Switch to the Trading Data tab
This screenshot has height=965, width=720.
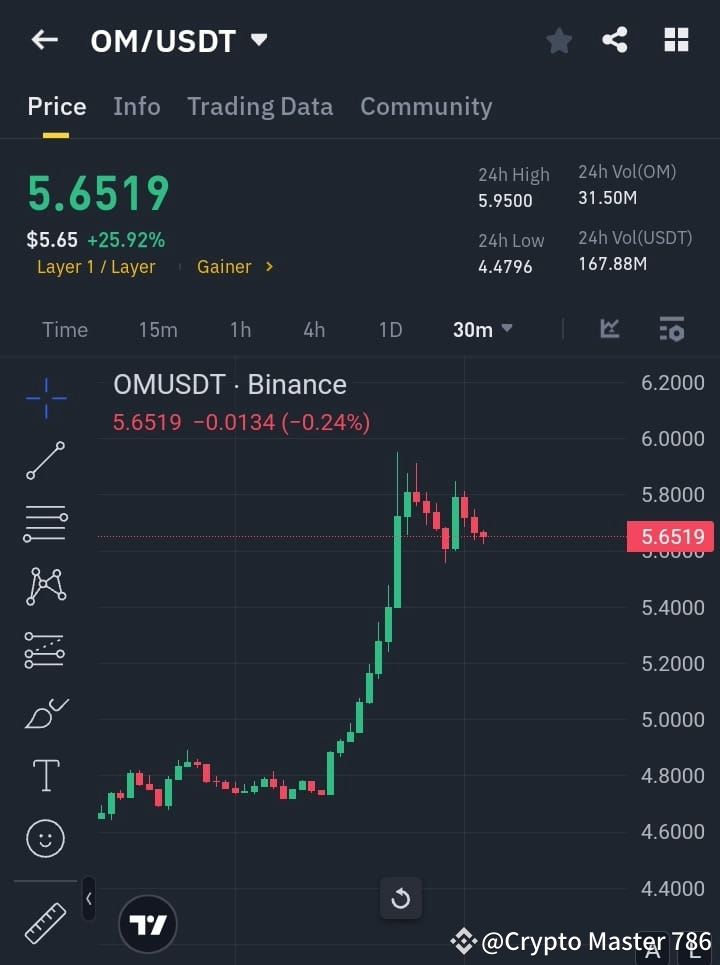tap(260, 106)
